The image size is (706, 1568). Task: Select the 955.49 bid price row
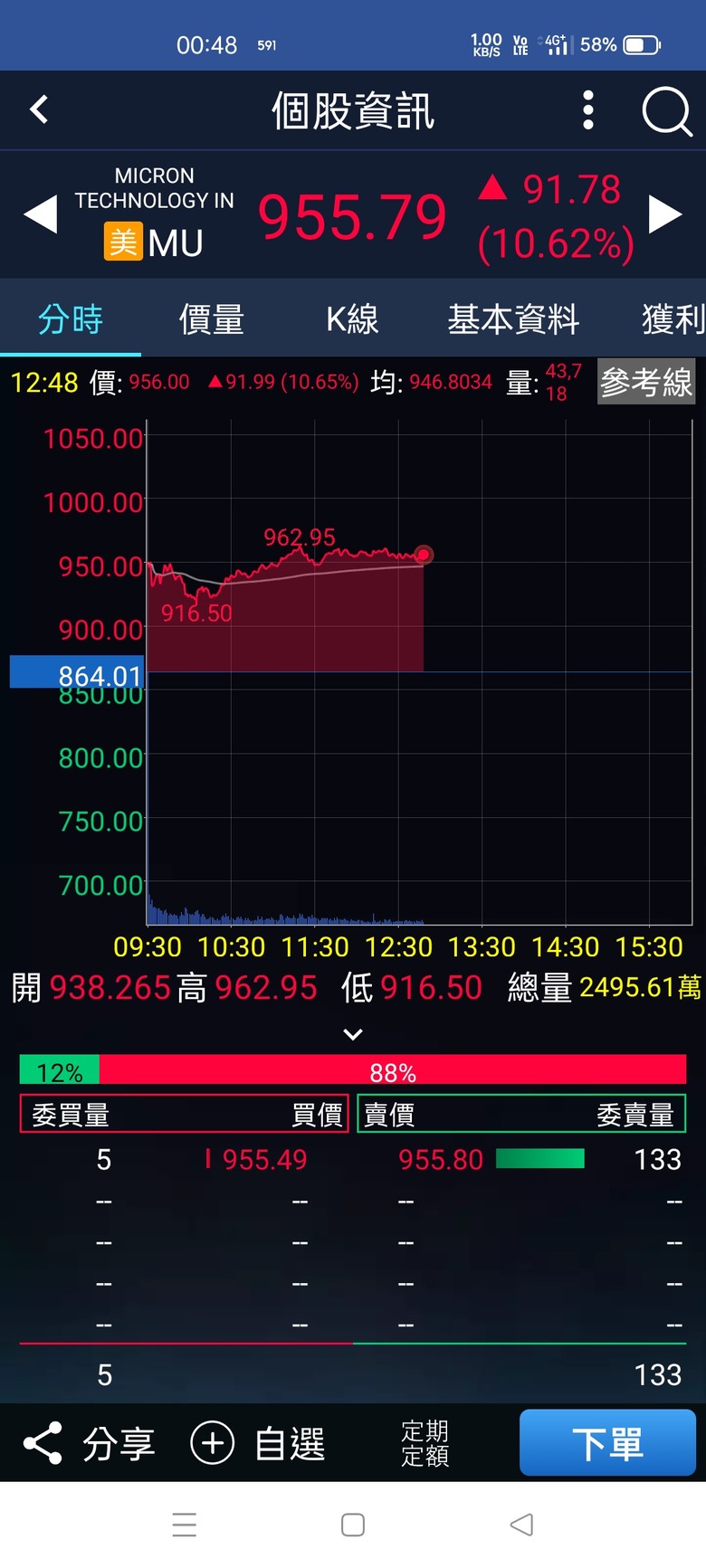pos(184,1159)
